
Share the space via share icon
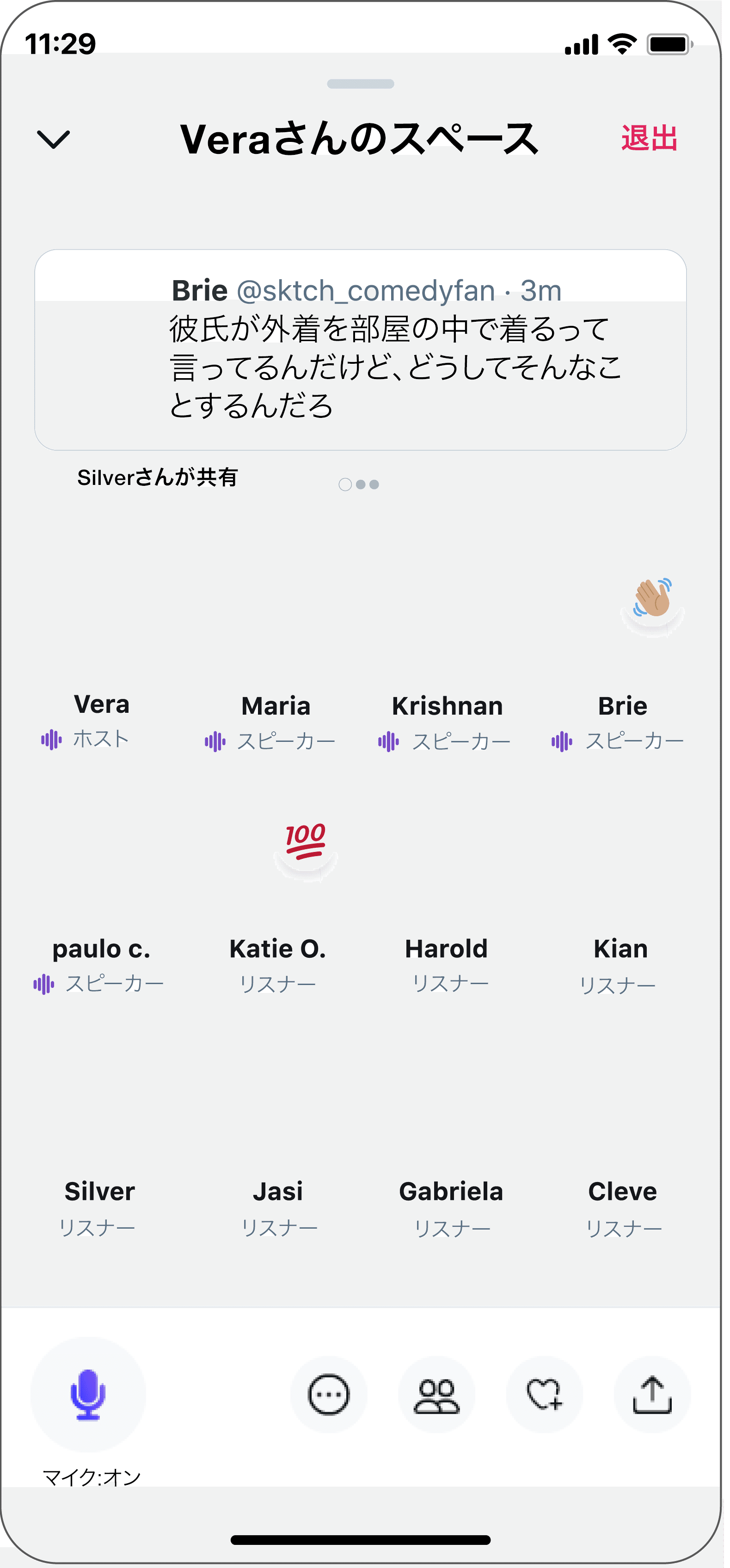pos(652,1395)
